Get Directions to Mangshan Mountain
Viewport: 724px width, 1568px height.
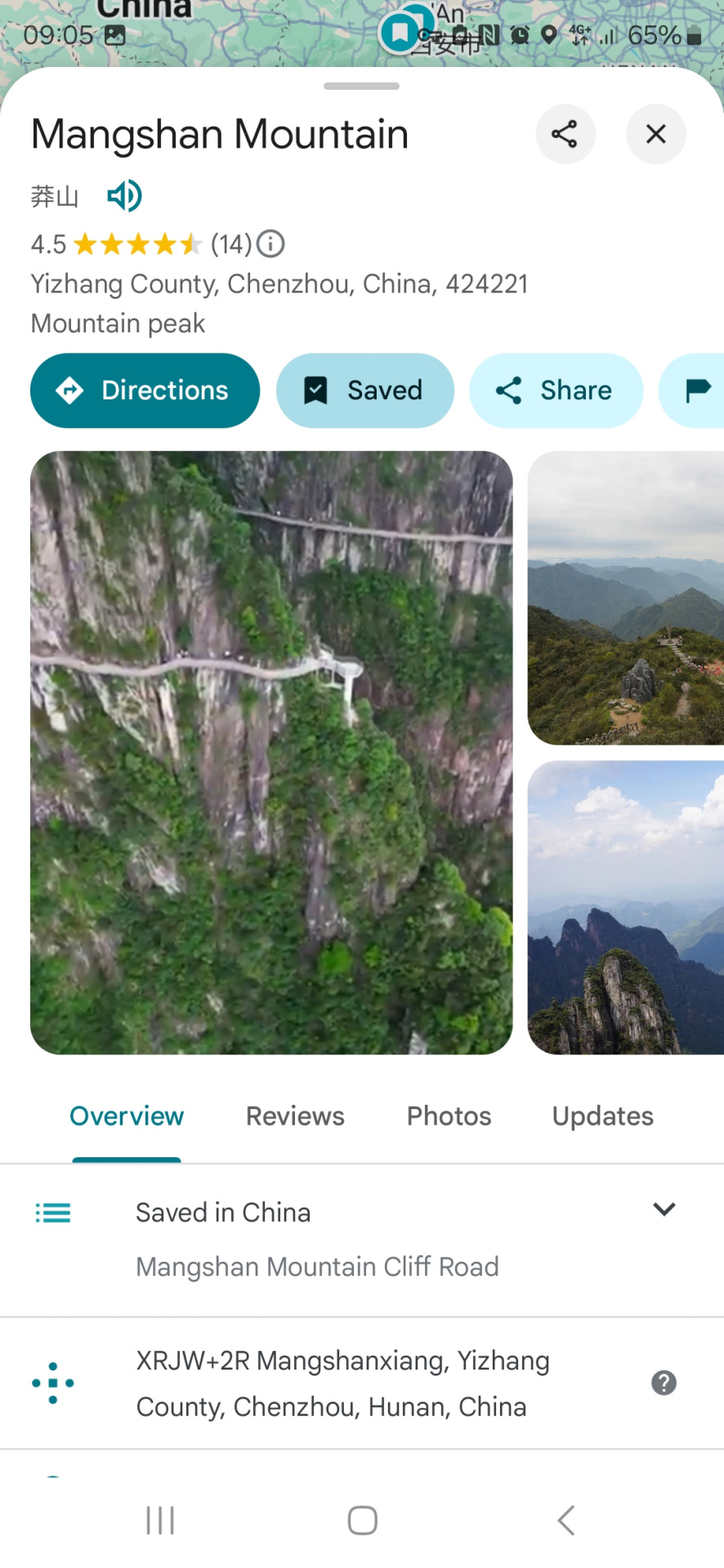145,390
